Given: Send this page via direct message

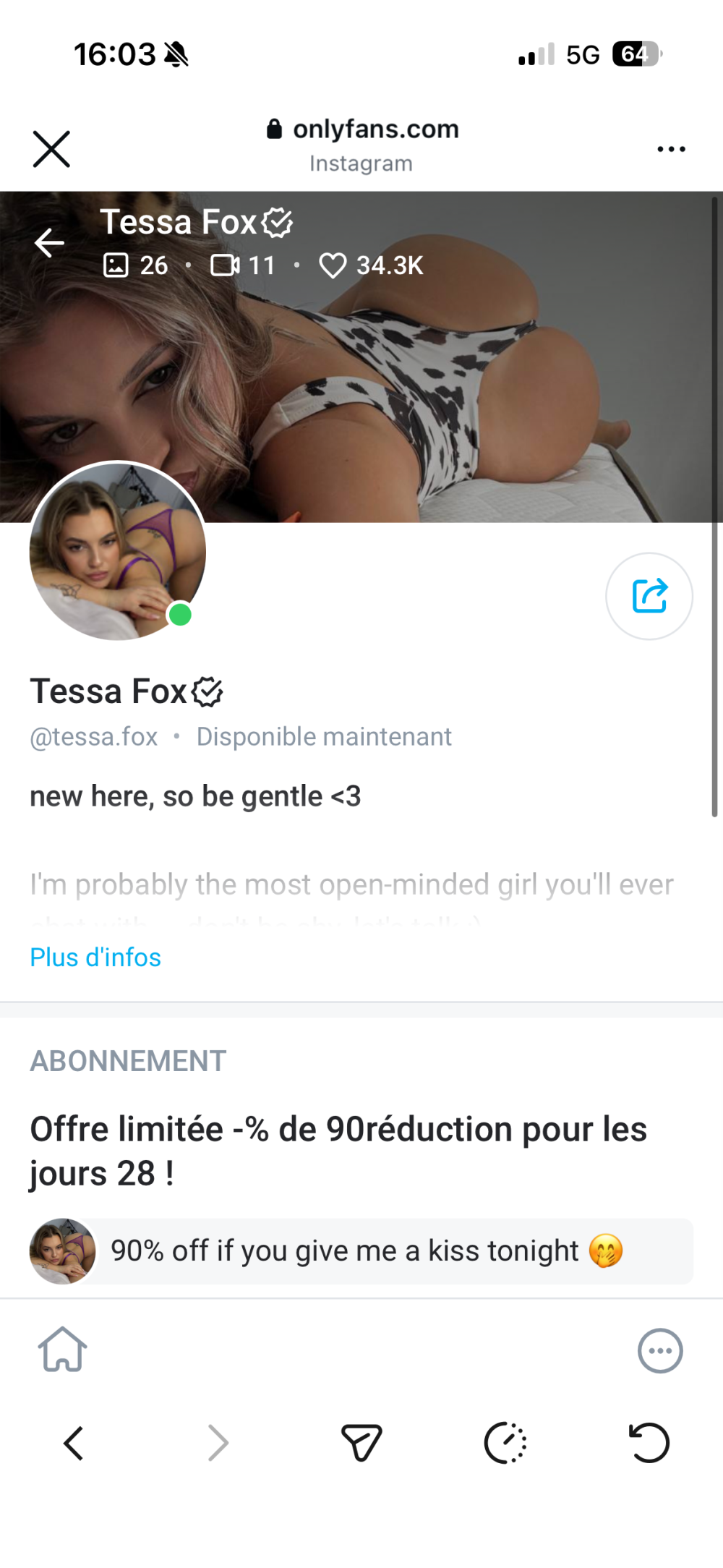Looking at the screenshot, I should 361,1444.
